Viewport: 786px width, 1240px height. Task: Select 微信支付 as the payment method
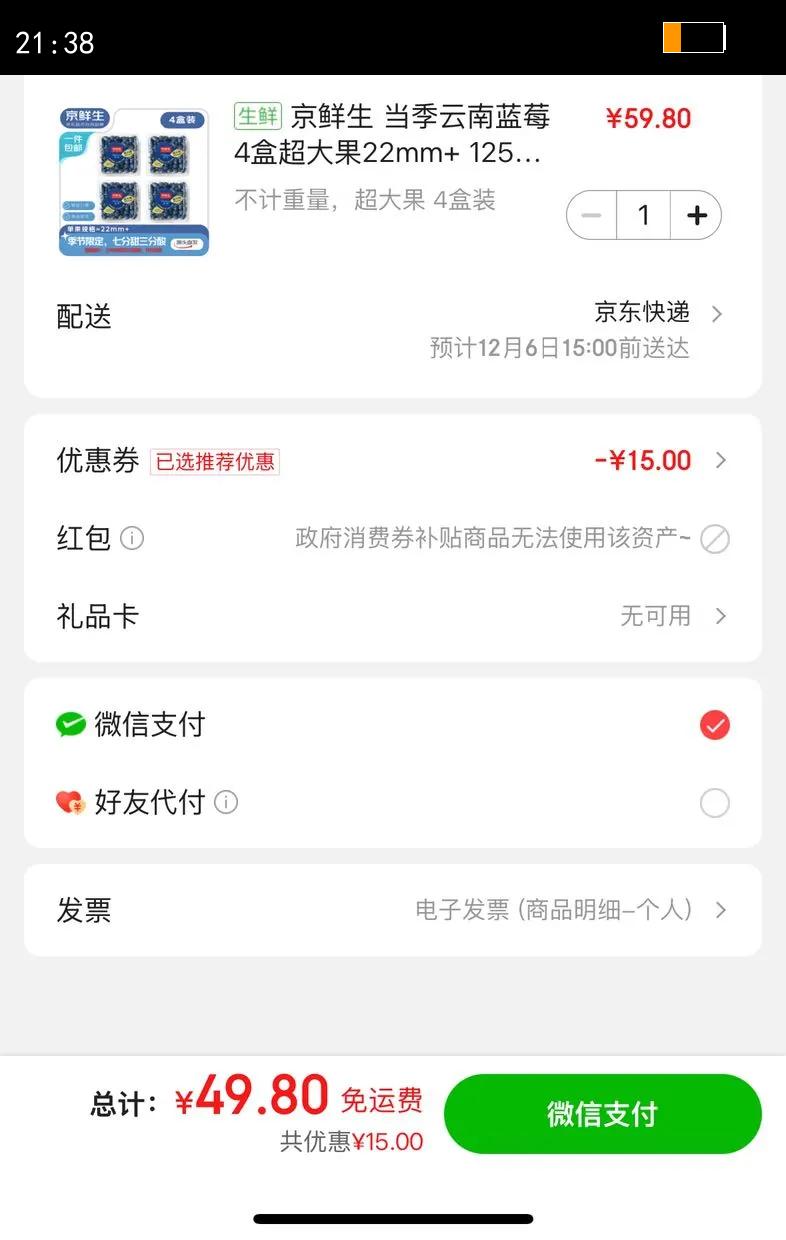[x=714, y=725]
